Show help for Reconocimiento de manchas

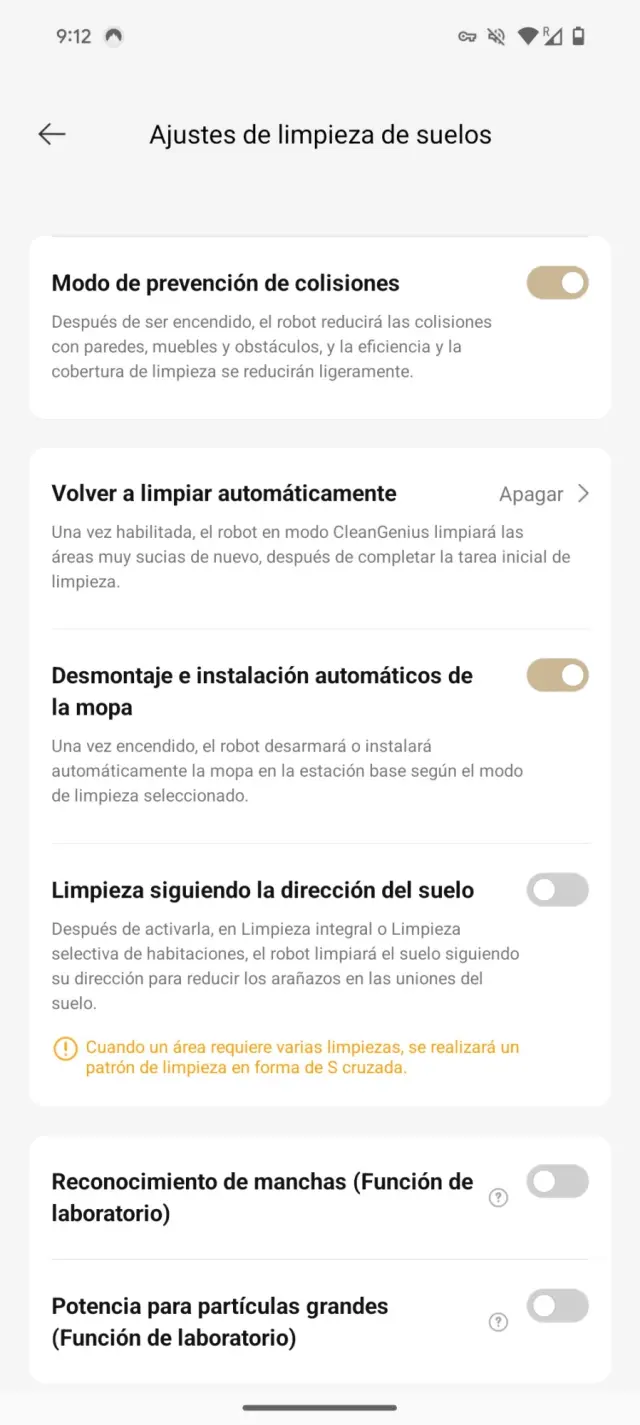498,1198
